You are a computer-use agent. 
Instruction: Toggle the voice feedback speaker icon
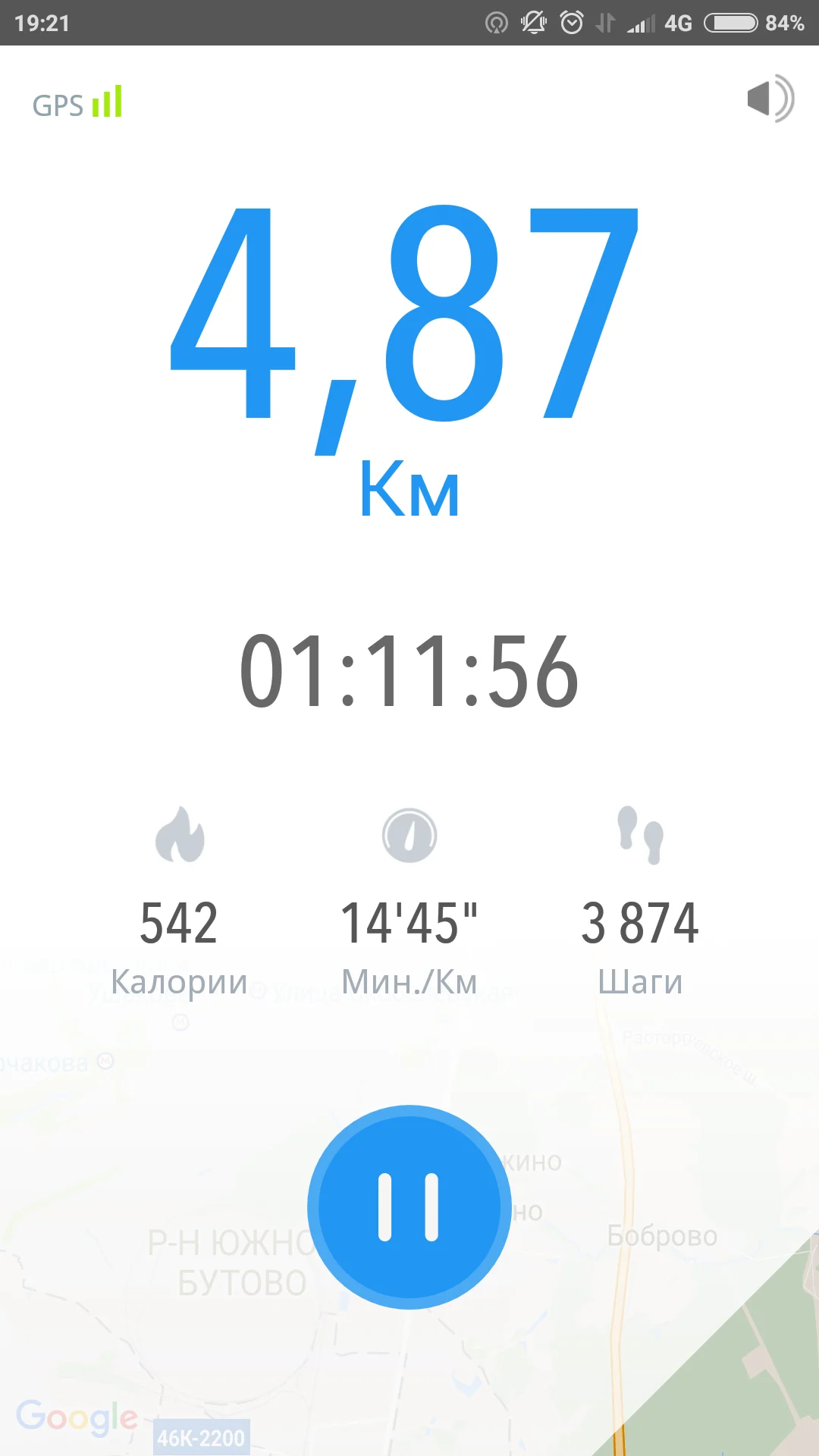click(x=769, y=99)
